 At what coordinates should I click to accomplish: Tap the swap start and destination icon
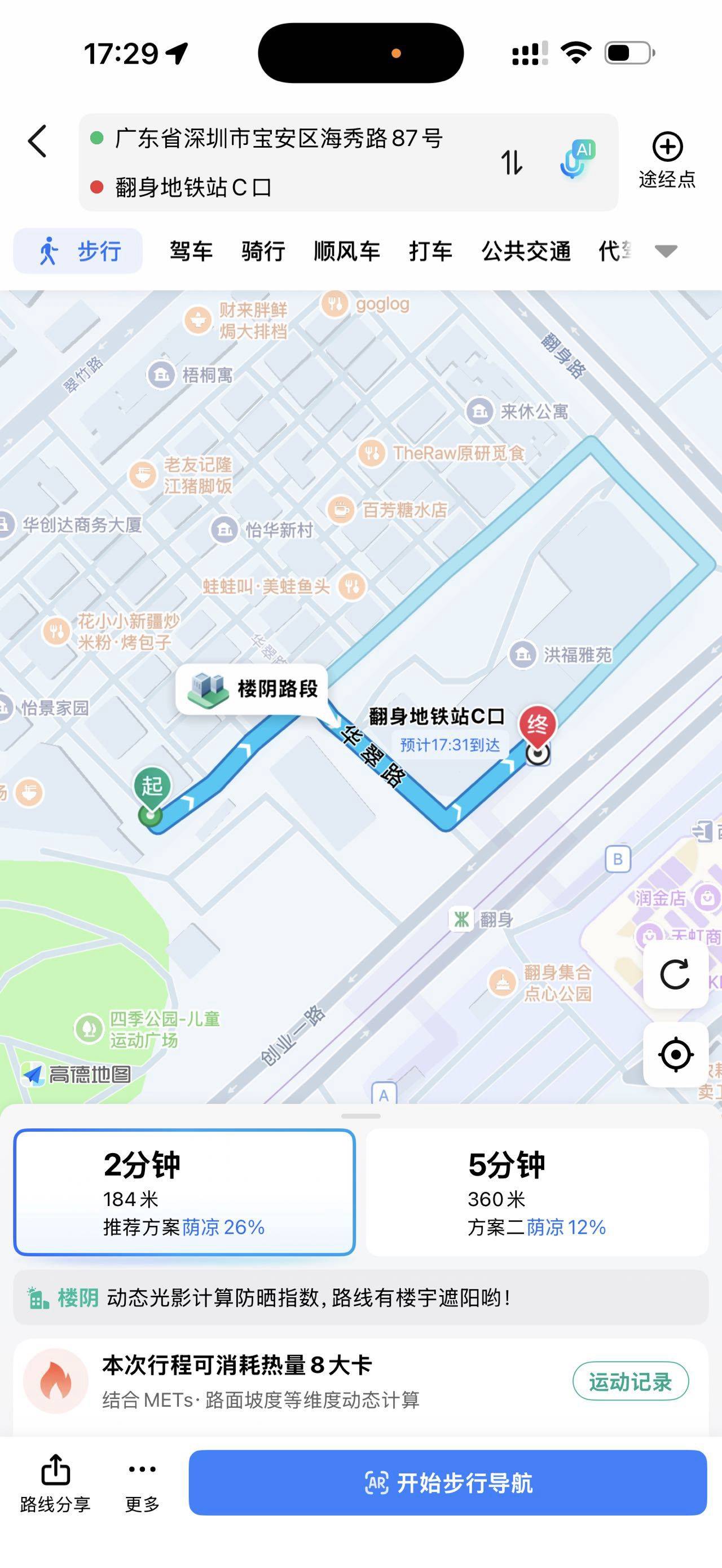512,162
